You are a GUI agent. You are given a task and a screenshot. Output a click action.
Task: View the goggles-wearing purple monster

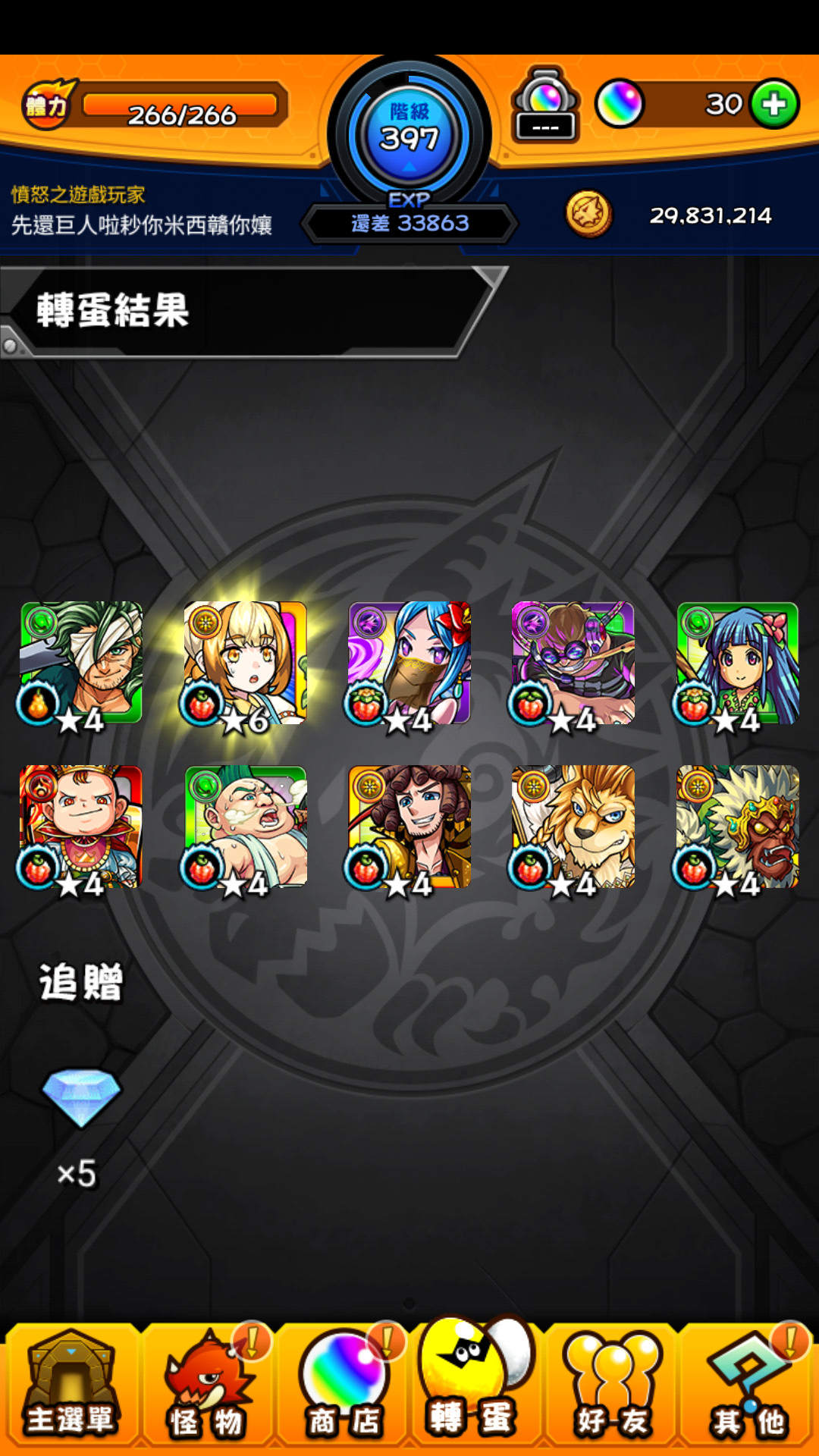pyautogui.click(x=573, y=663)
